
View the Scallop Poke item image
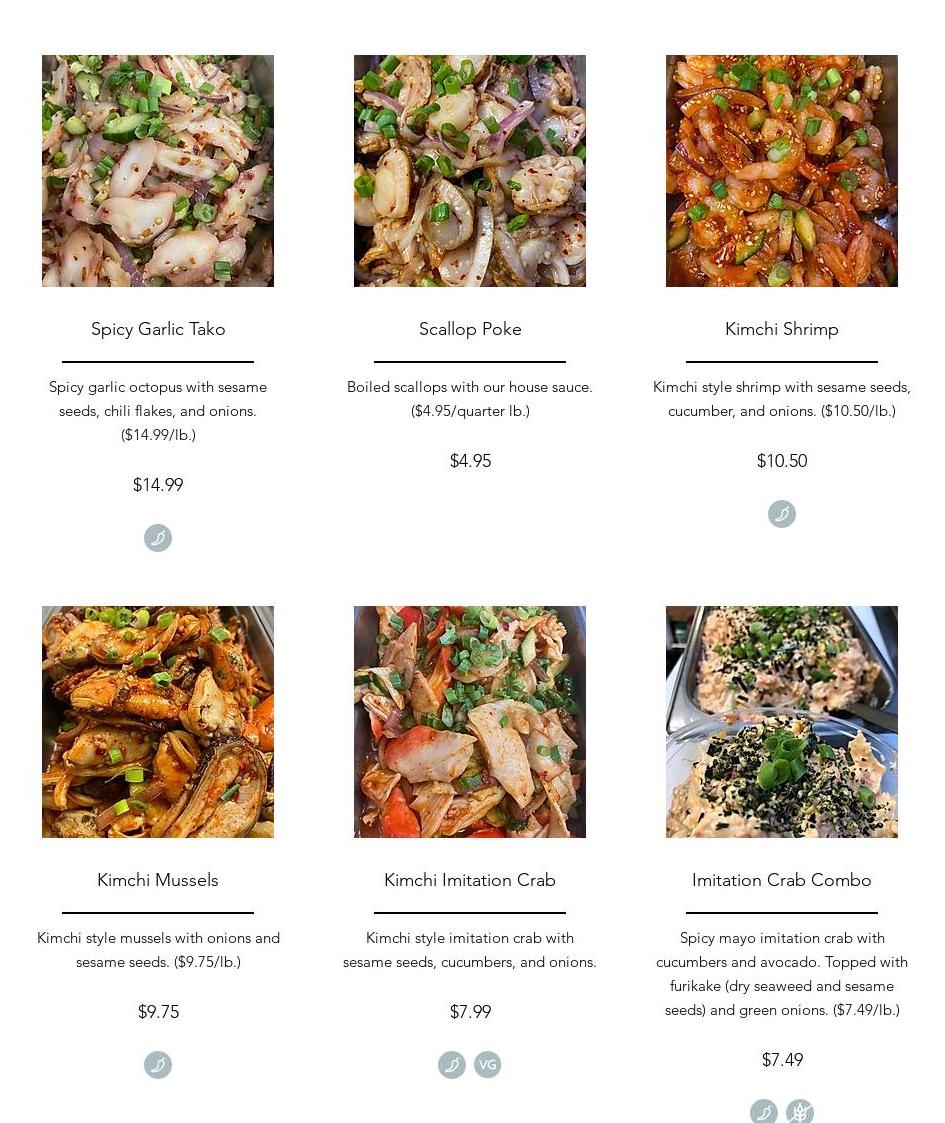click(x=470, y=171)
